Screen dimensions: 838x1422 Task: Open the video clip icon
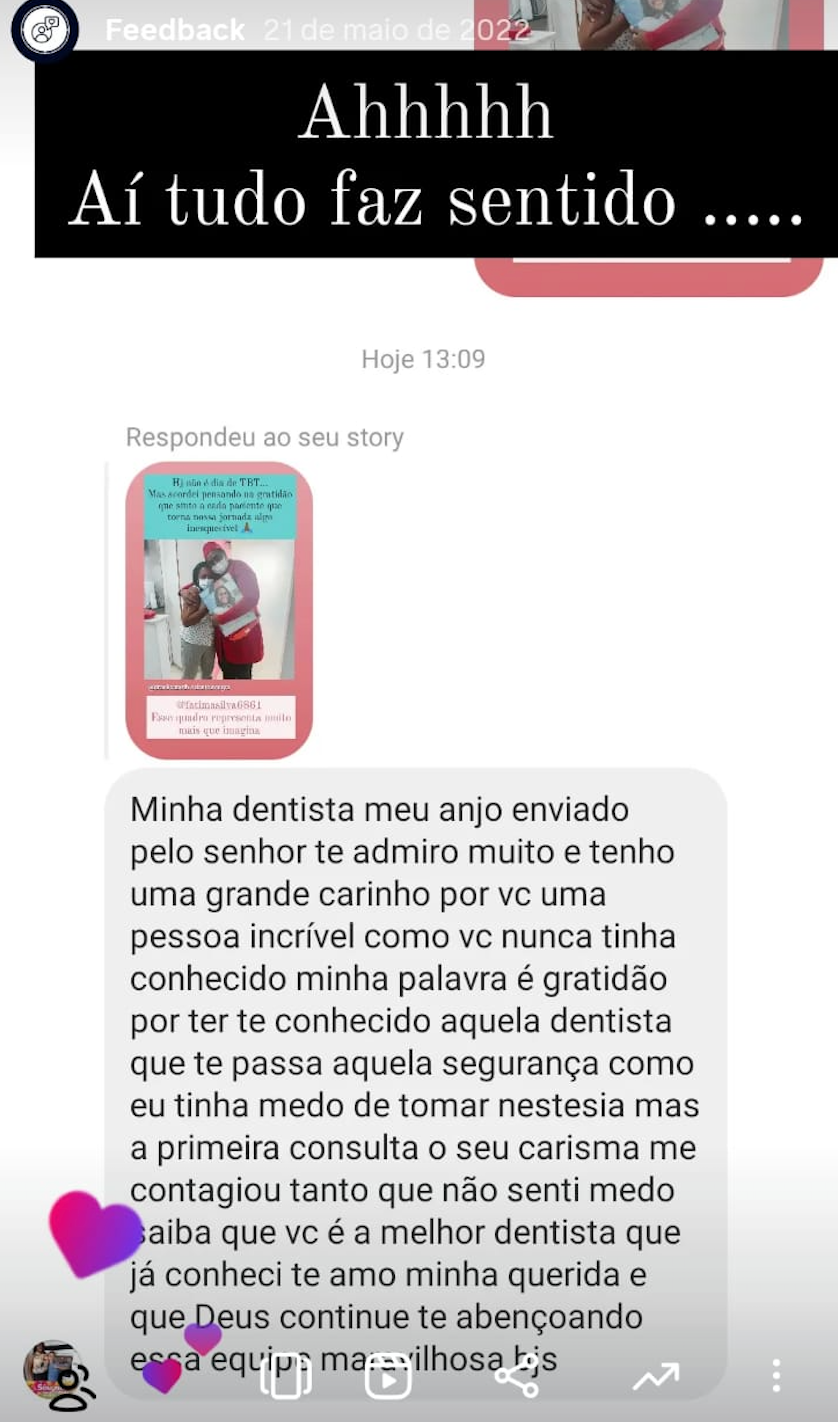(x=388, y=1377)
